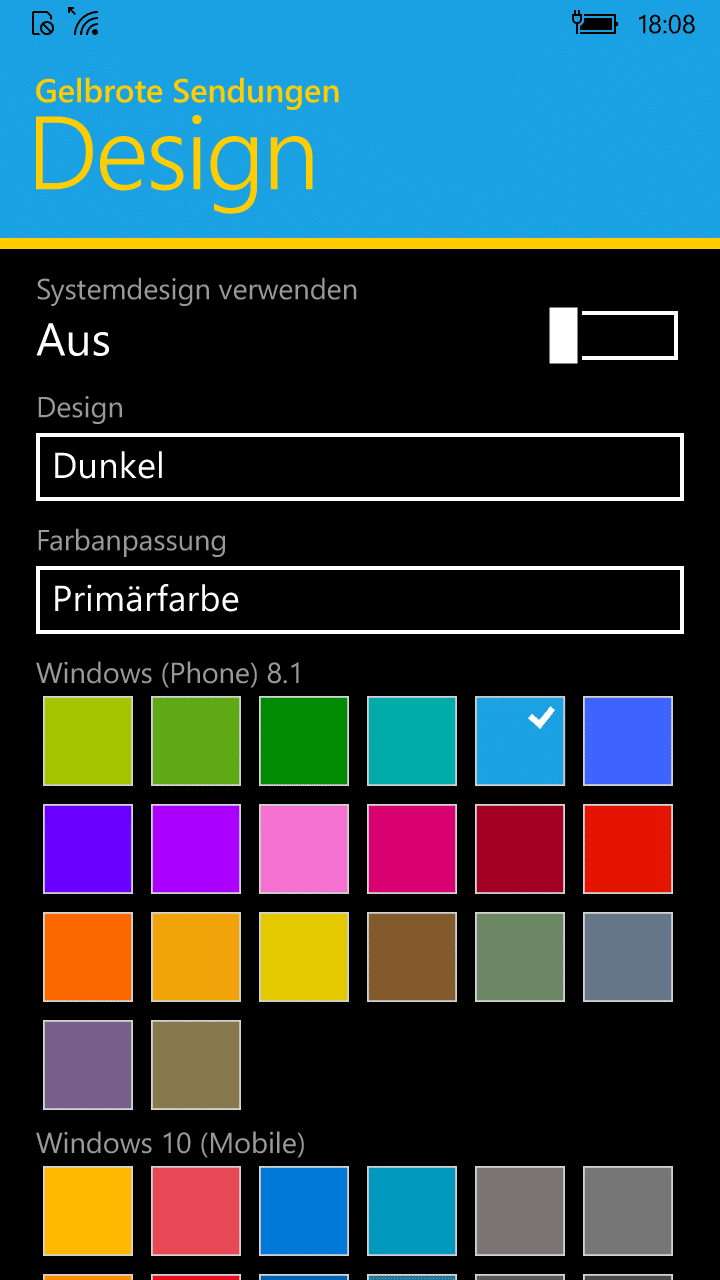Tap the selected light blue swatch with checkmark
720x1280 pixels.
click(520, 741)
